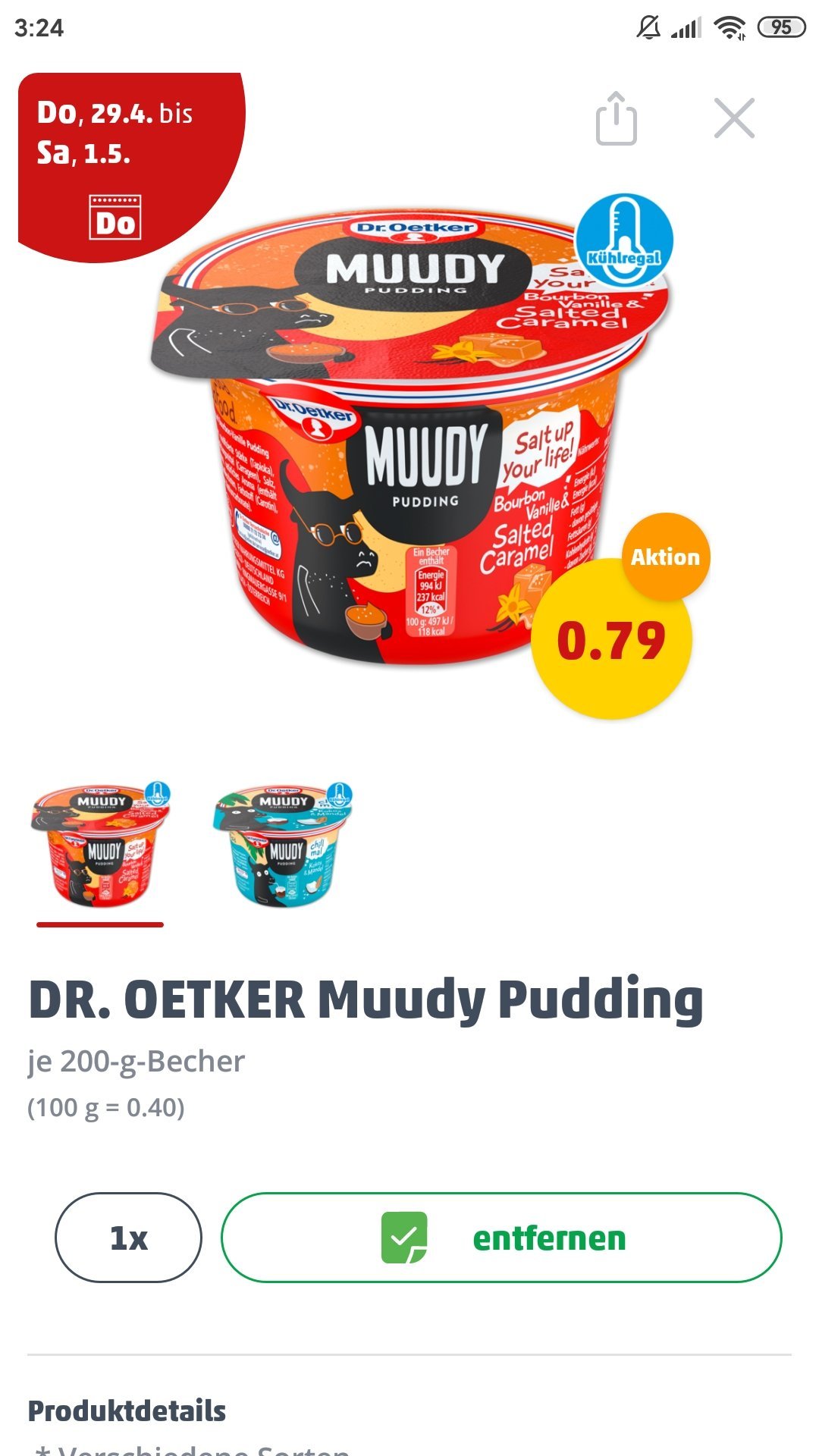Tap entfernen to remove the item
Image resolution: width=819 pixels, height=1456 pixels.
coord(501,1238)
